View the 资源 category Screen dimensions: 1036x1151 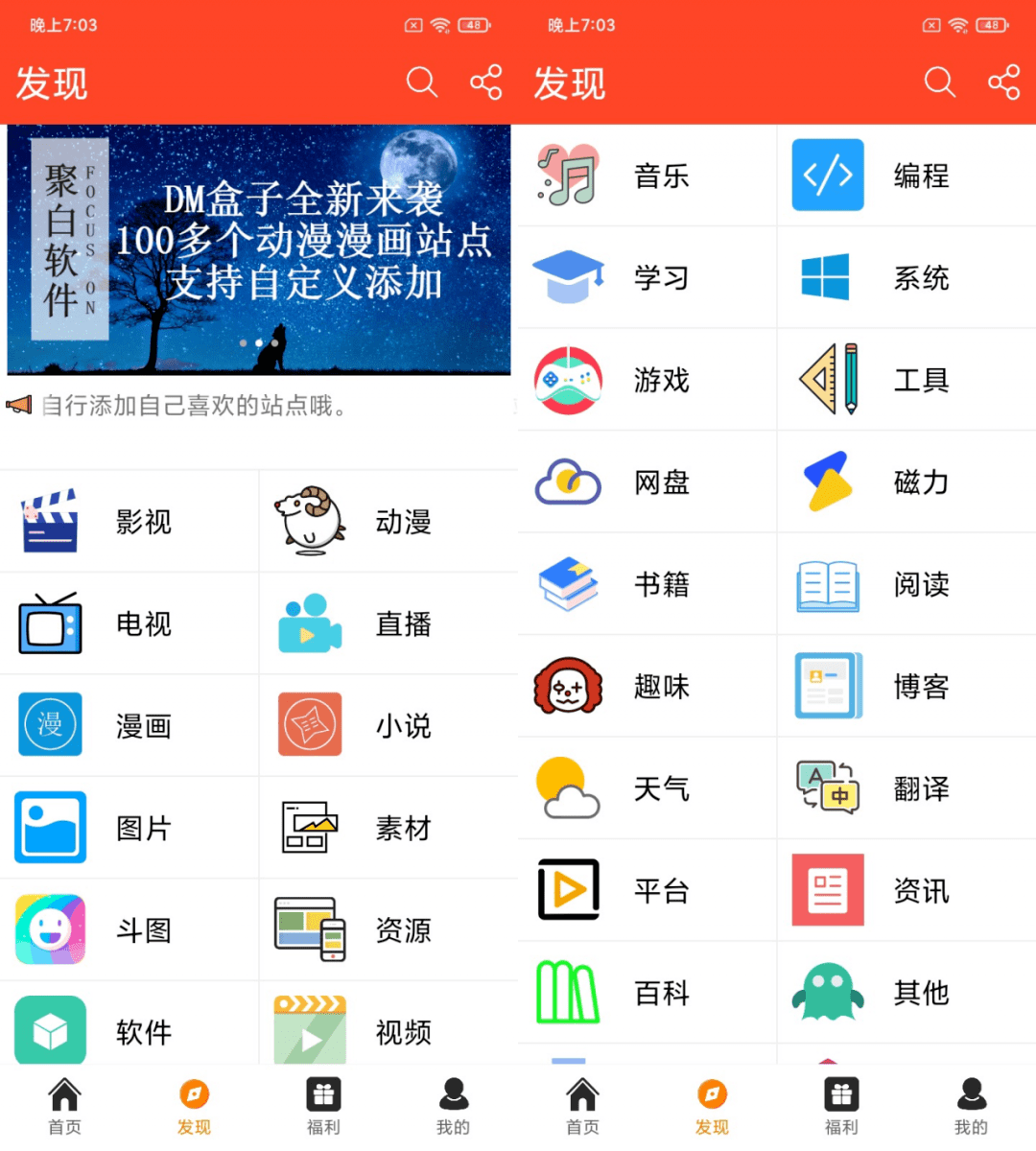(388, 930)
